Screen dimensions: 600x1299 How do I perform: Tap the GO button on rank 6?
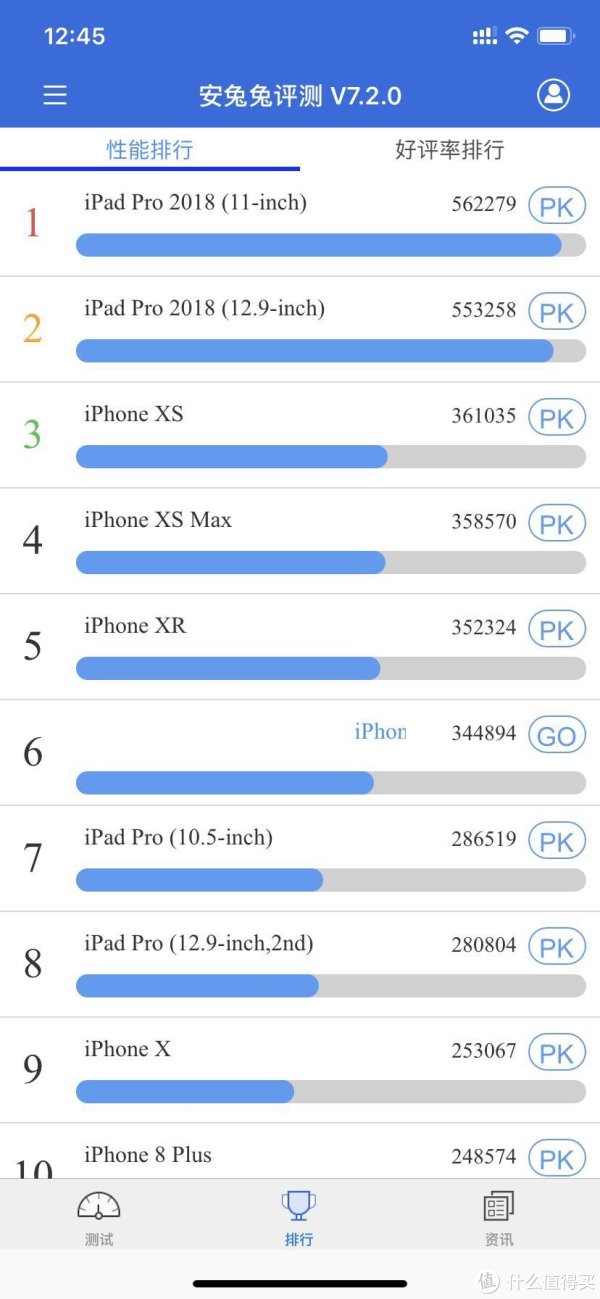tap(556, 736)
